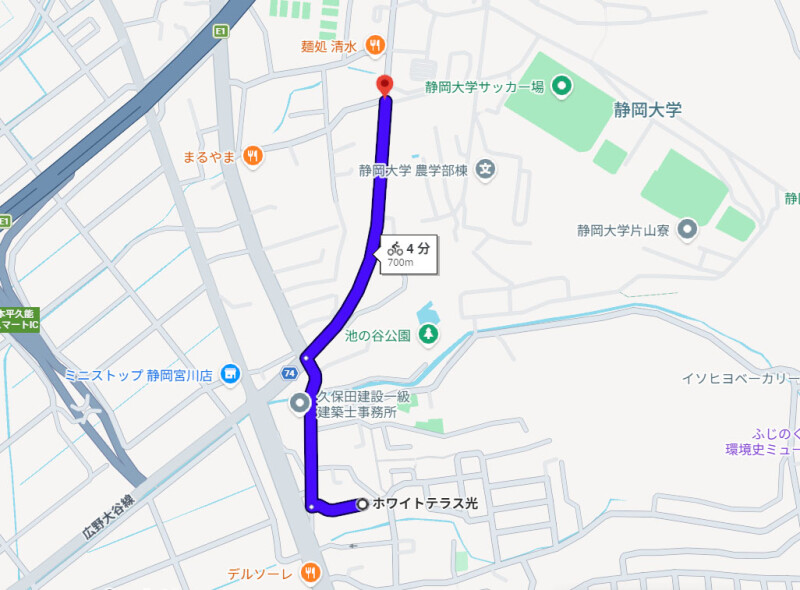
Task: Tap the red destination pin
Action: point(384,85)
